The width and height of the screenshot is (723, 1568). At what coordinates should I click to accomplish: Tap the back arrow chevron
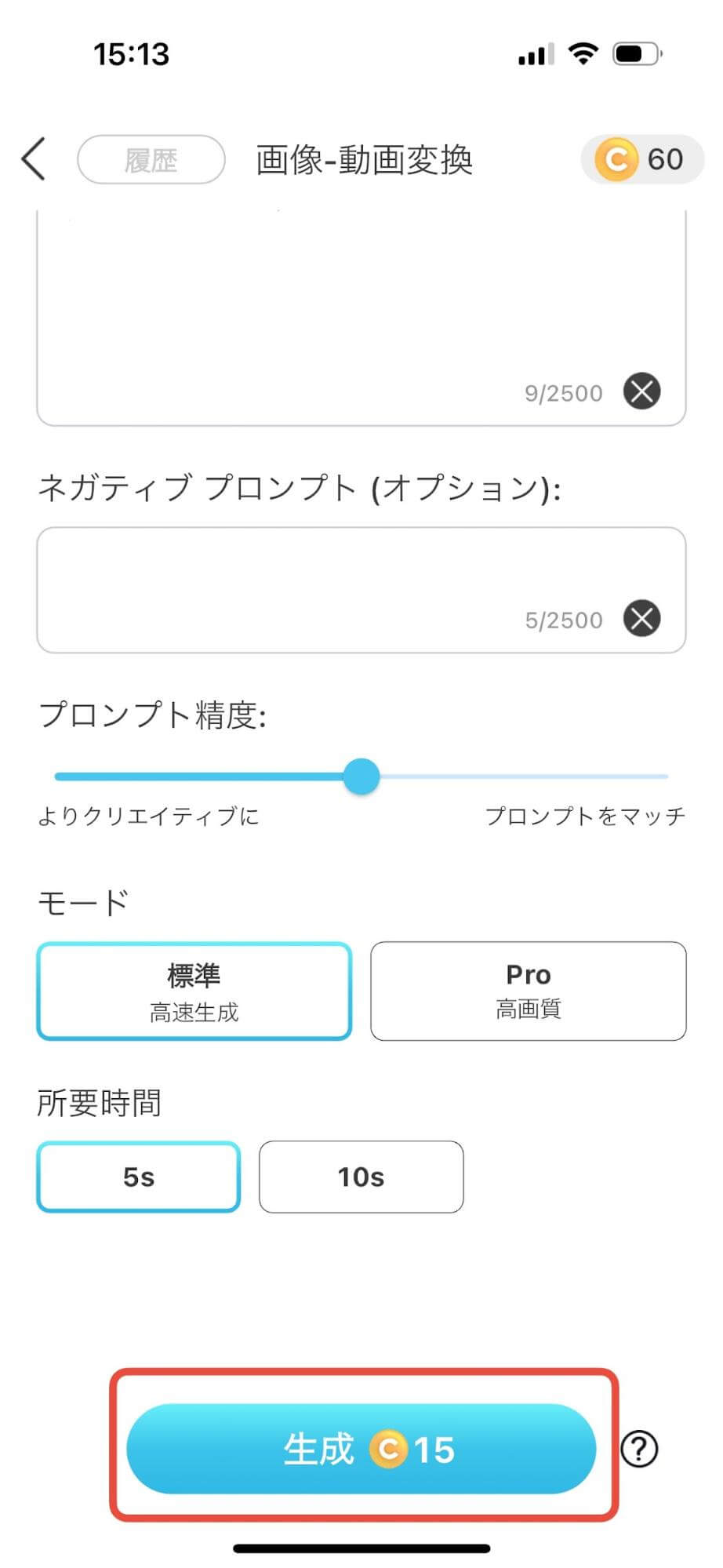coord(32,158)
